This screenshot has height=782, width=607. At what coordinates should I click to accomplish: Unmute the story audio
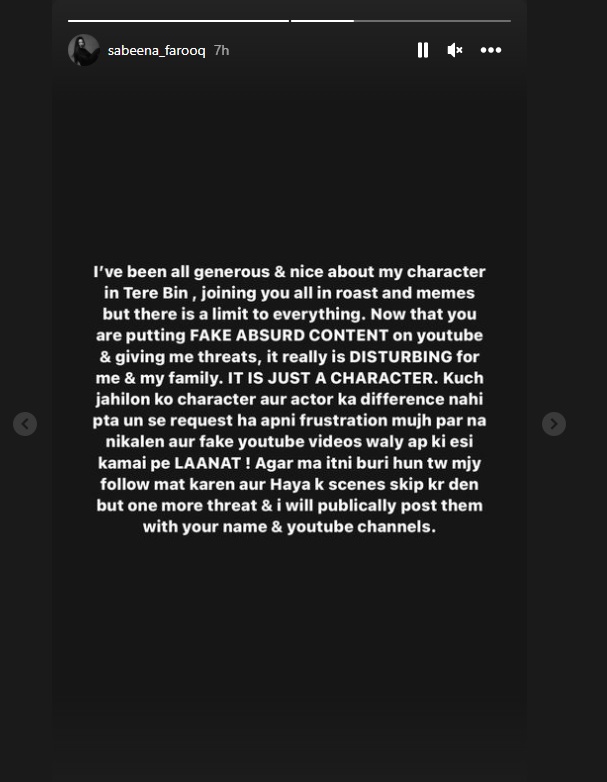click(x=455, y=50)
